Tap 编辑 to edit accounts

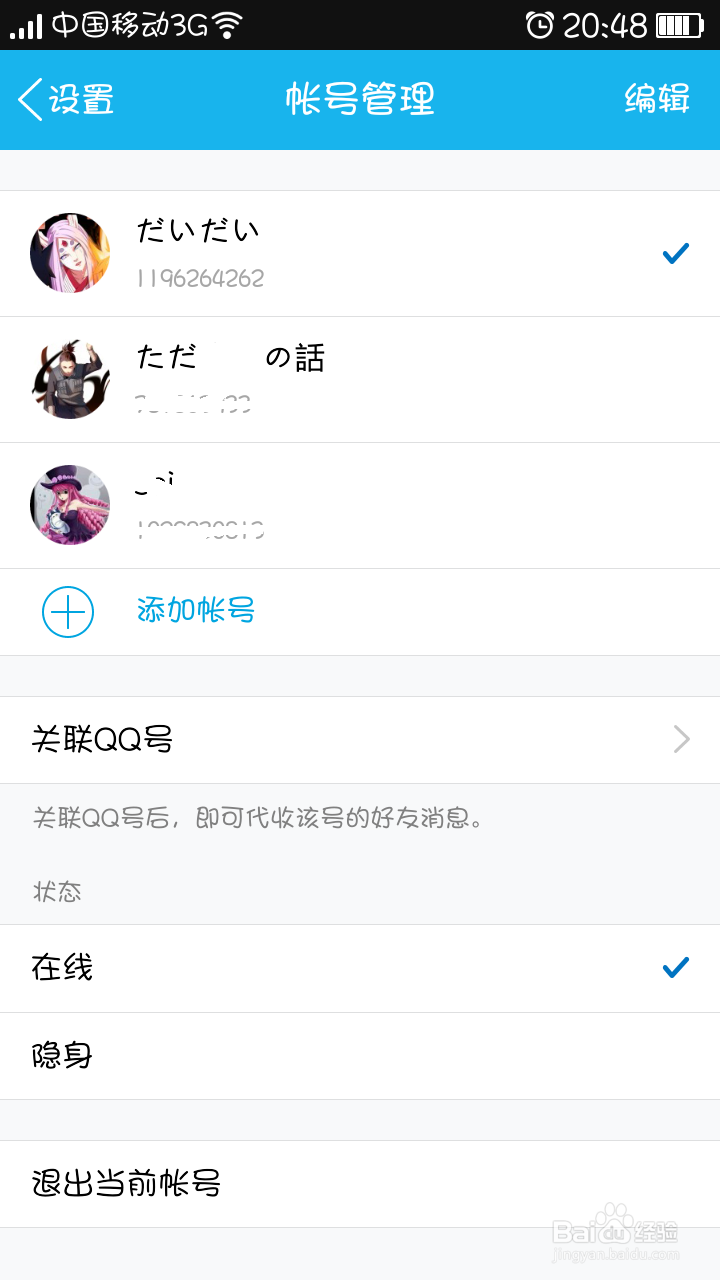click(657, 99)
